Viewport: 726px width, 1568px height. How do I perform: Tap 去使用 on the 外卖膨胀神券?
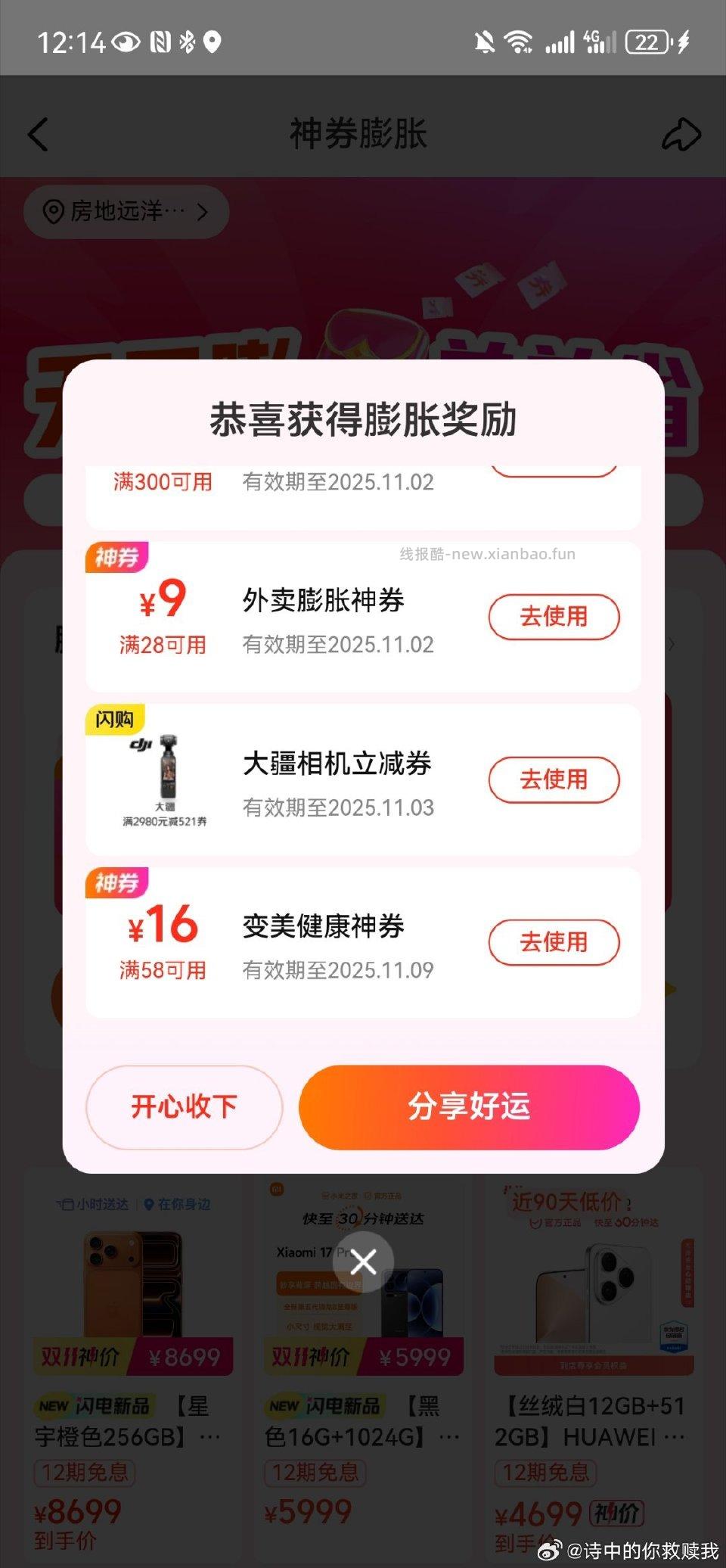point(554,618)
